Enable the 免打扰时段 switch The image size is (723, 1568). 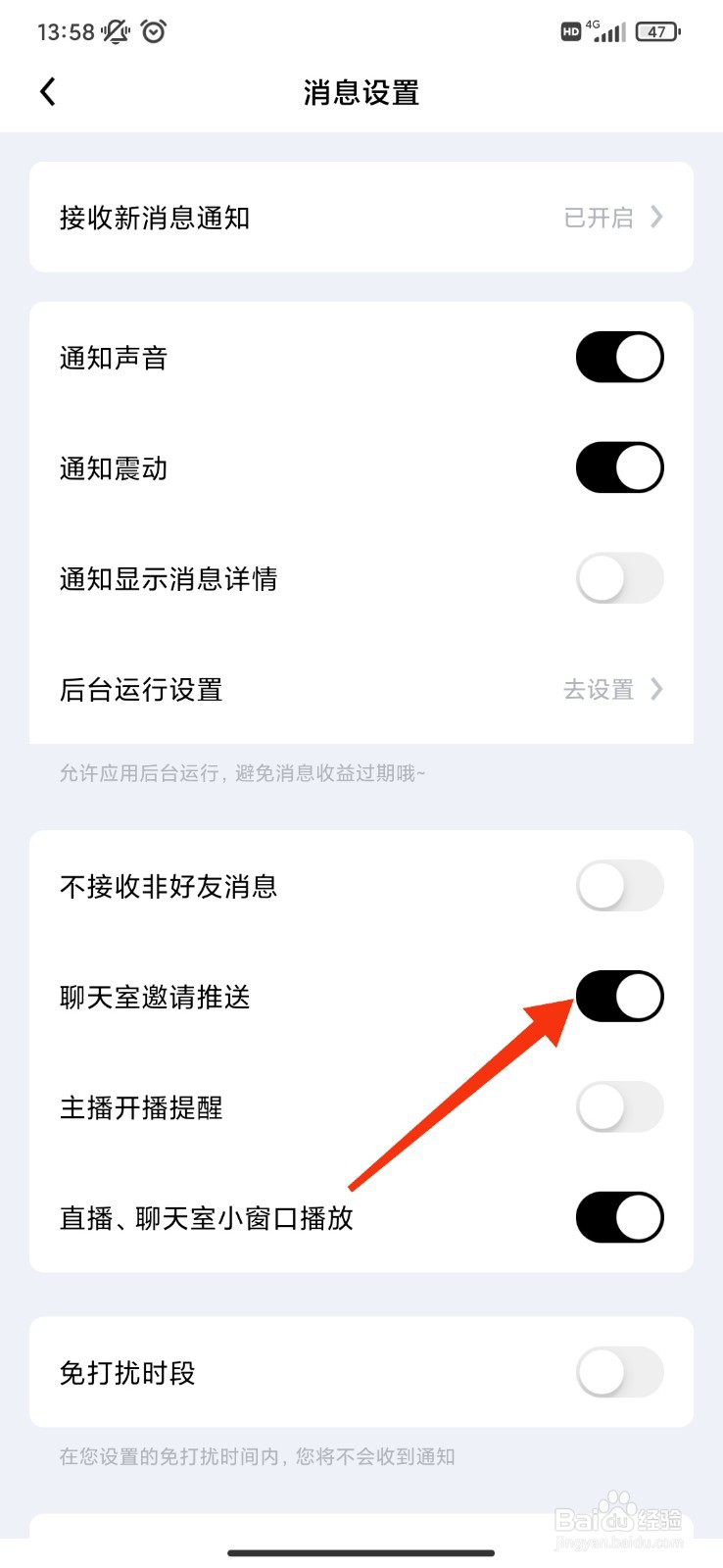(x=619, y=1373)
